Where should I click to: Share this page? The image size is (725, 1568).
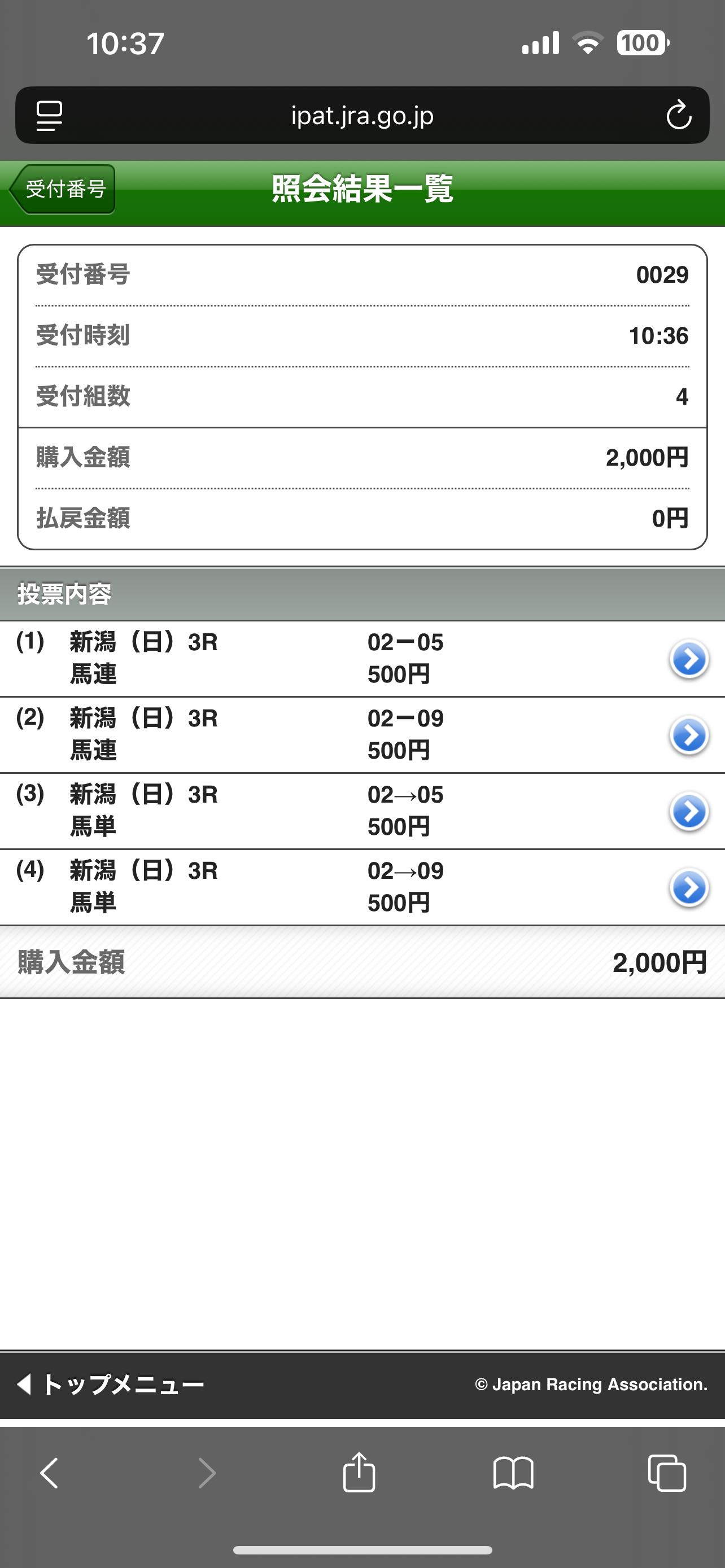pyautogui.click(x=359, y=1472)
